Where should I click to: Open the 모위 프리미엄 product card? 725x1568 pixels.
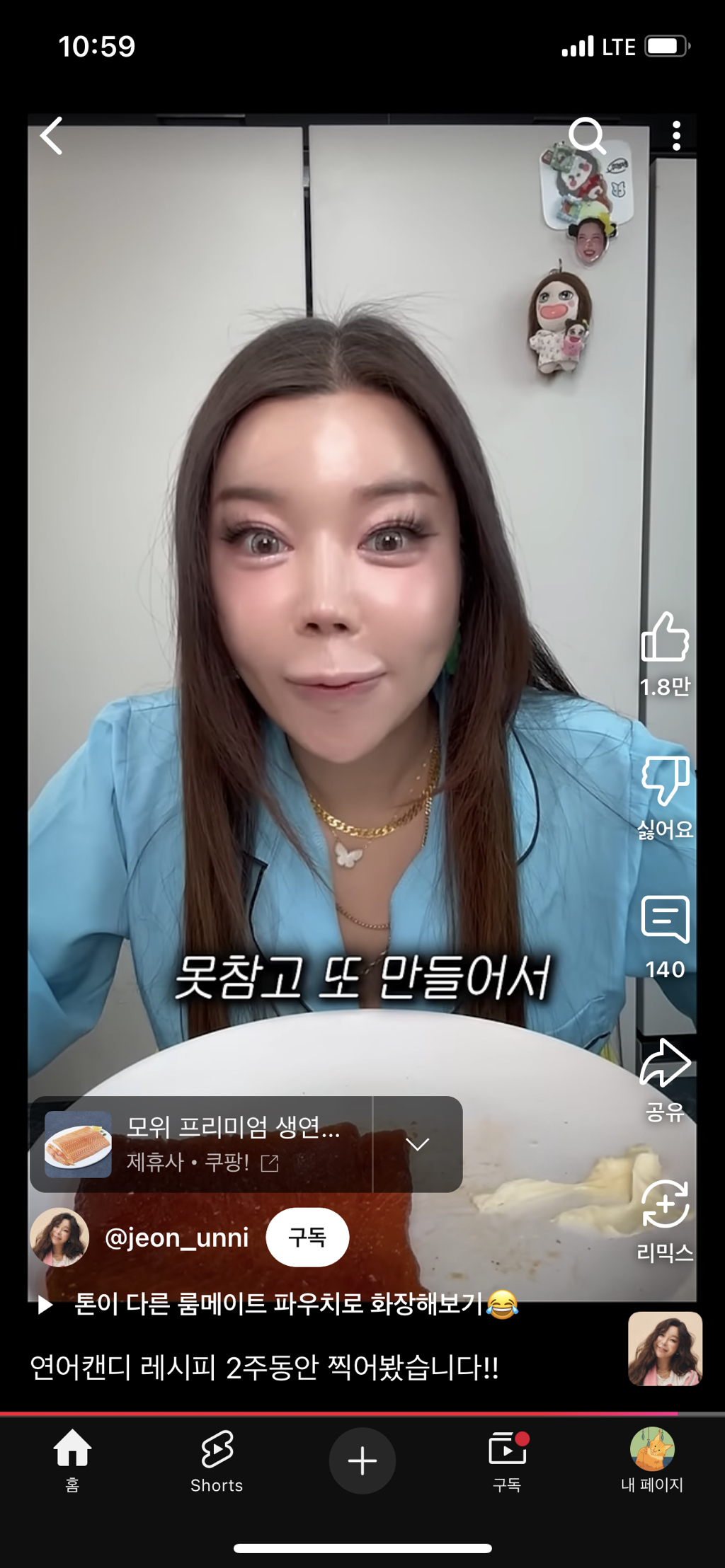click(200, 1144)
